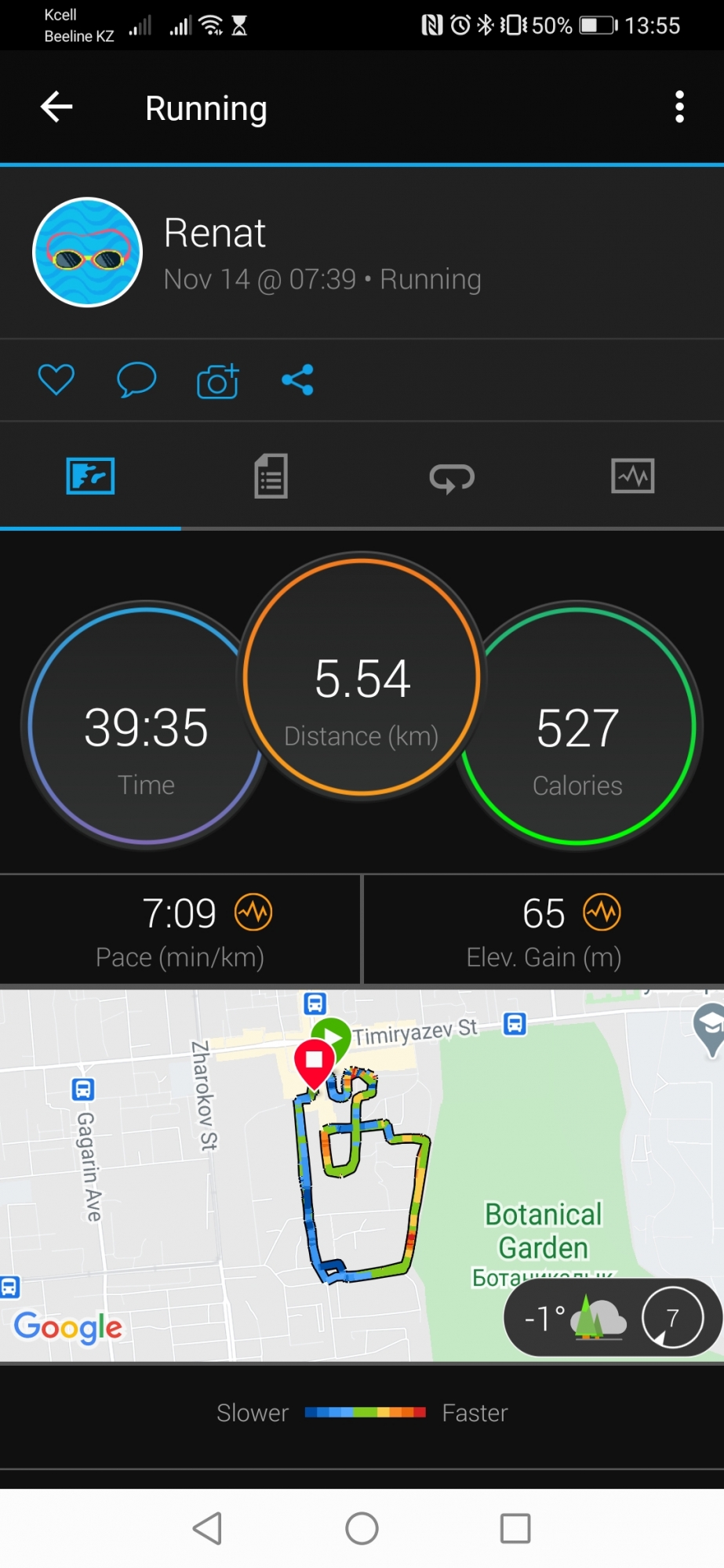View Renat's profile picture
This screenshot has height=1568, width=724.
[87, 252]
